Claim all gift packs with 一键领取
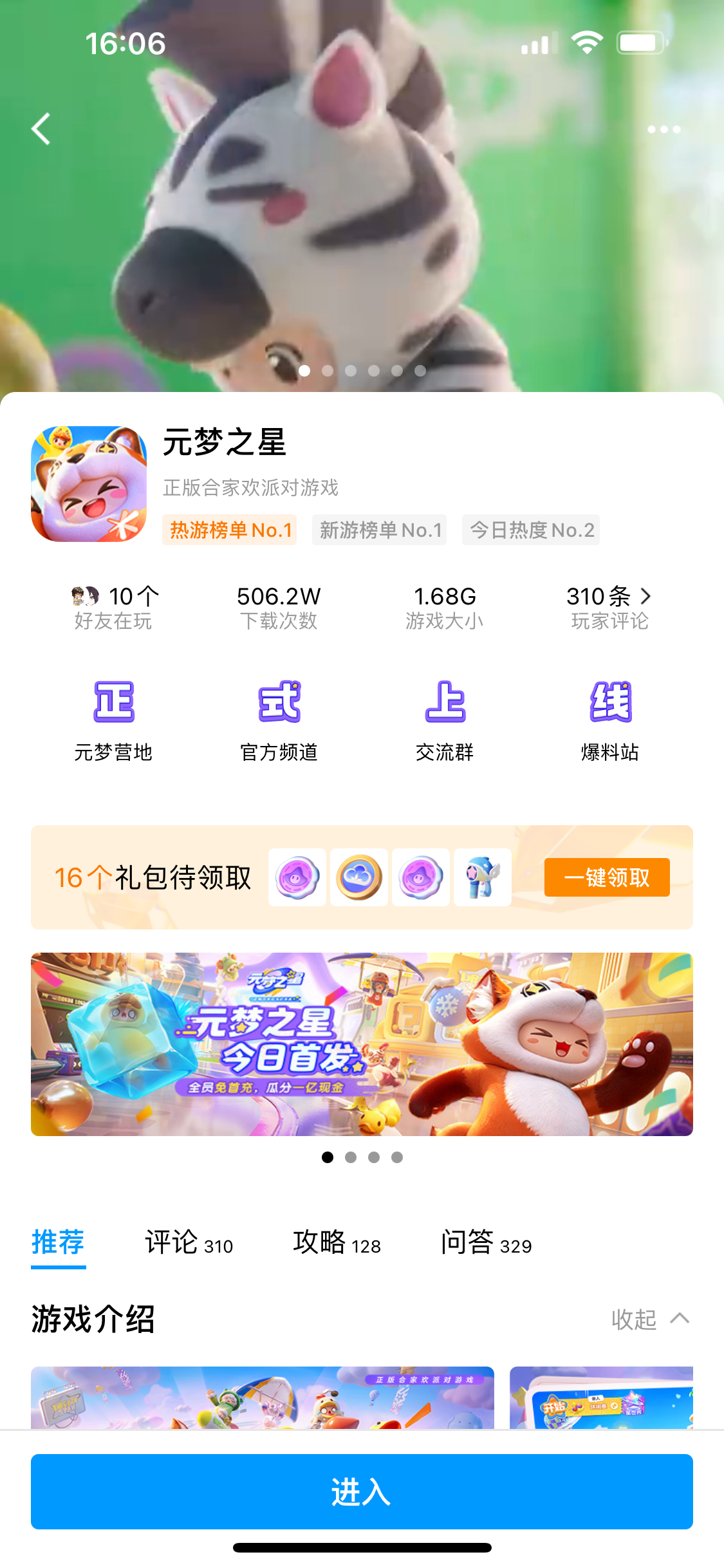This screenshot has width=724, height=1568. coord(606,877)
